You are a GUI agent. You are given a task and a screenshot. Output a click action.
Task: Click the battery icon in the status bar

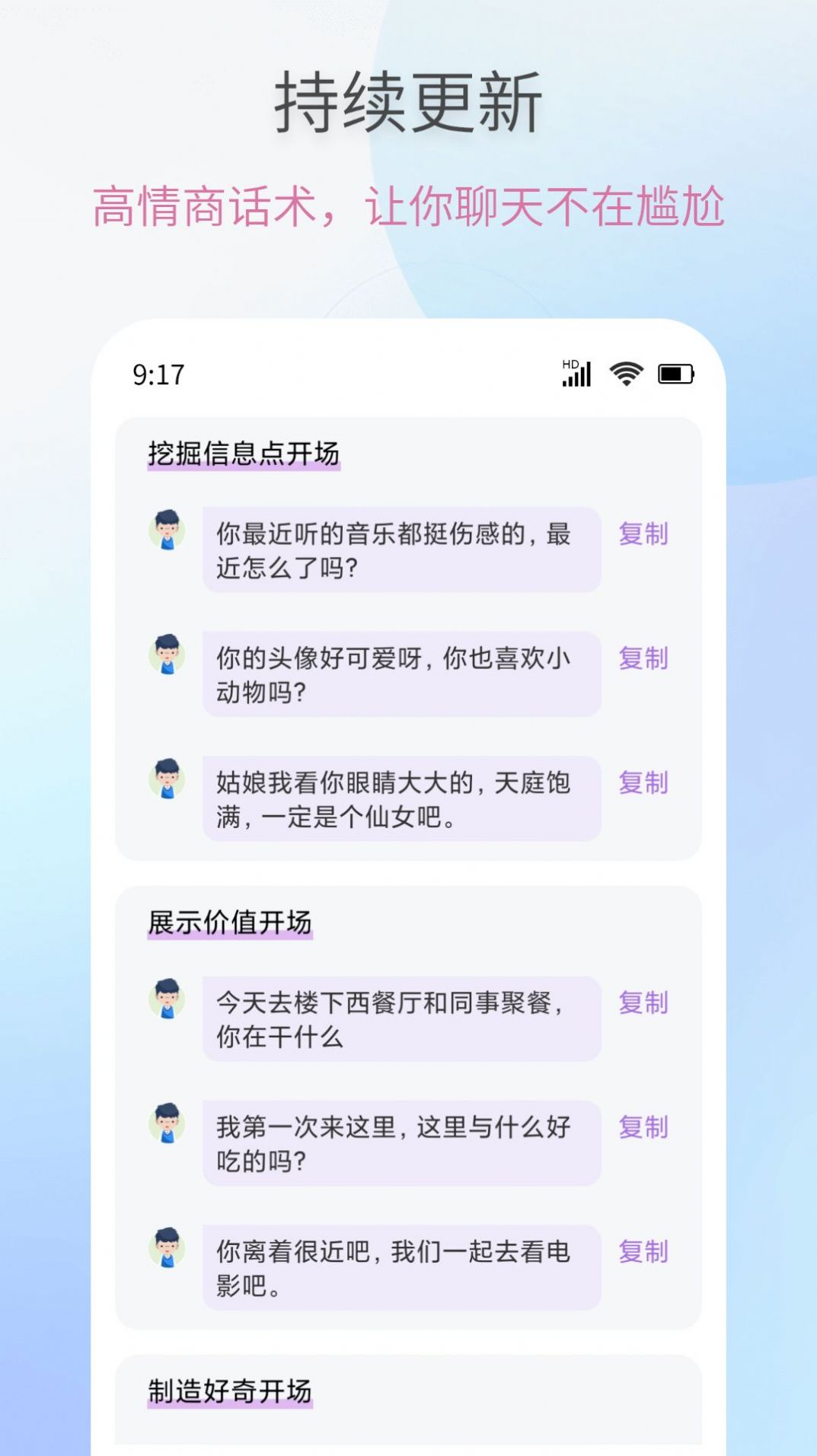677,374
